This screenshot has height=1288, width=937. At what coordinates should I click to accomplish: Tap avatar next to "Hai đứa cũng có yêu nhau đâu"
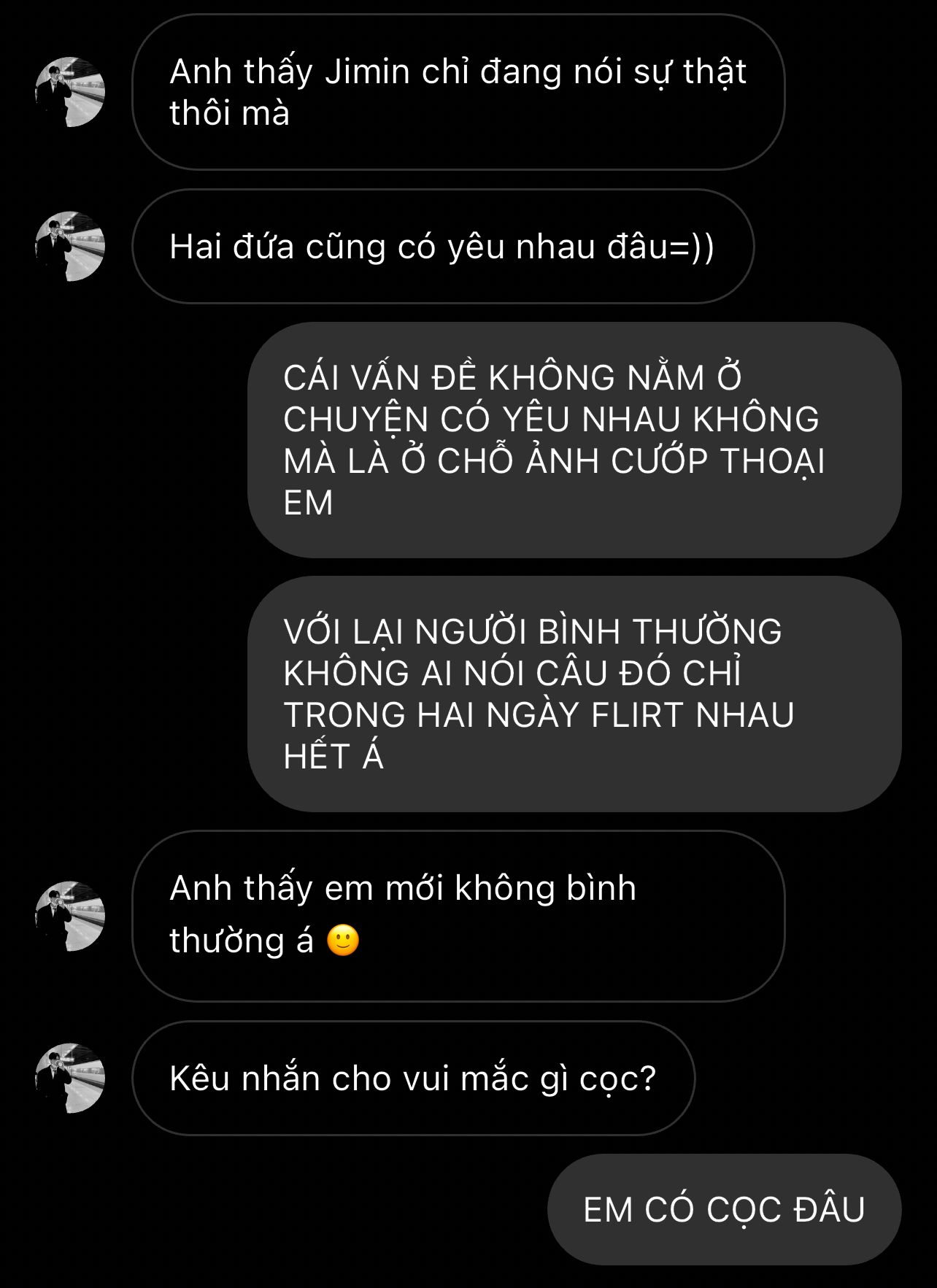[x=70, y=247]
